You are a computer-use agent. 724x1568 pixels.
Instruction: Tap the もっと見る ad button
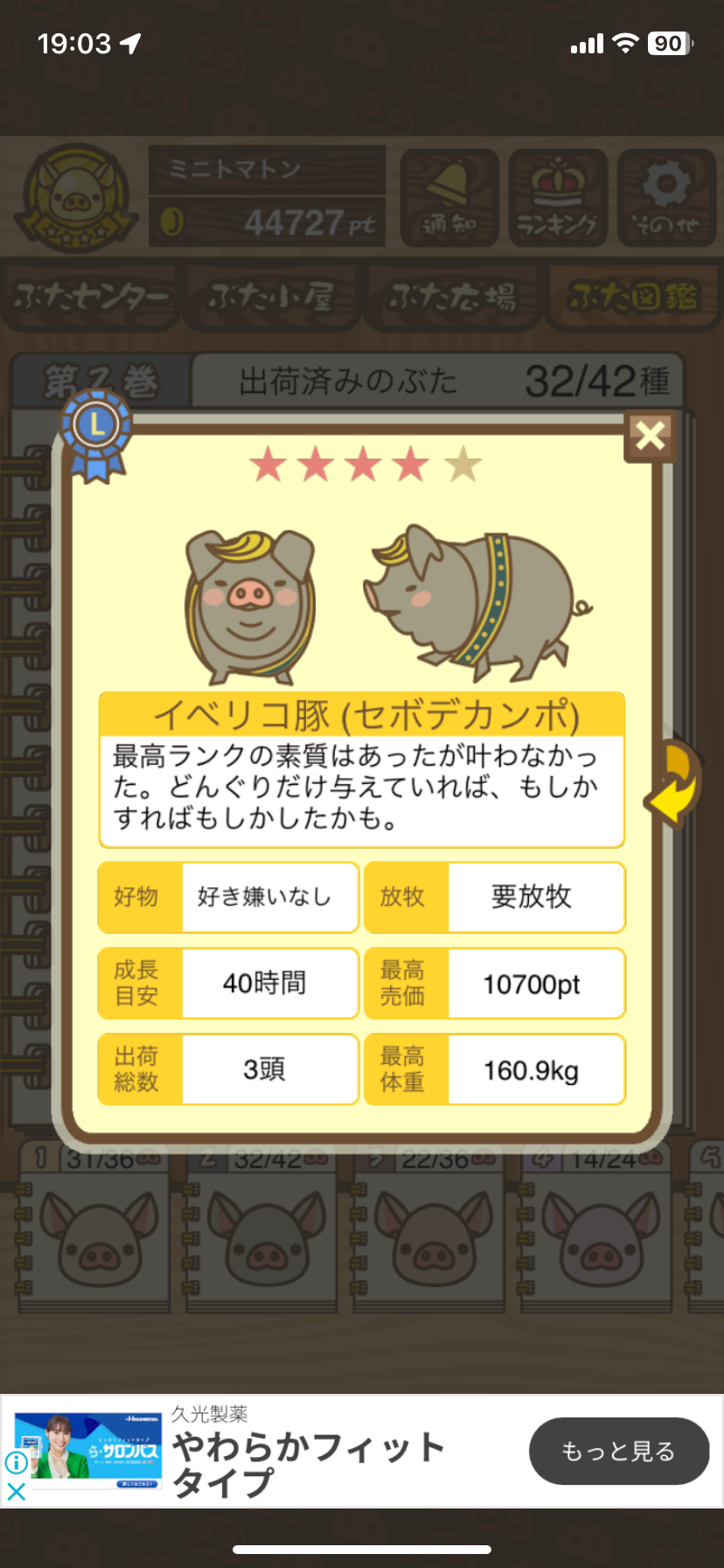[618, 1452]
